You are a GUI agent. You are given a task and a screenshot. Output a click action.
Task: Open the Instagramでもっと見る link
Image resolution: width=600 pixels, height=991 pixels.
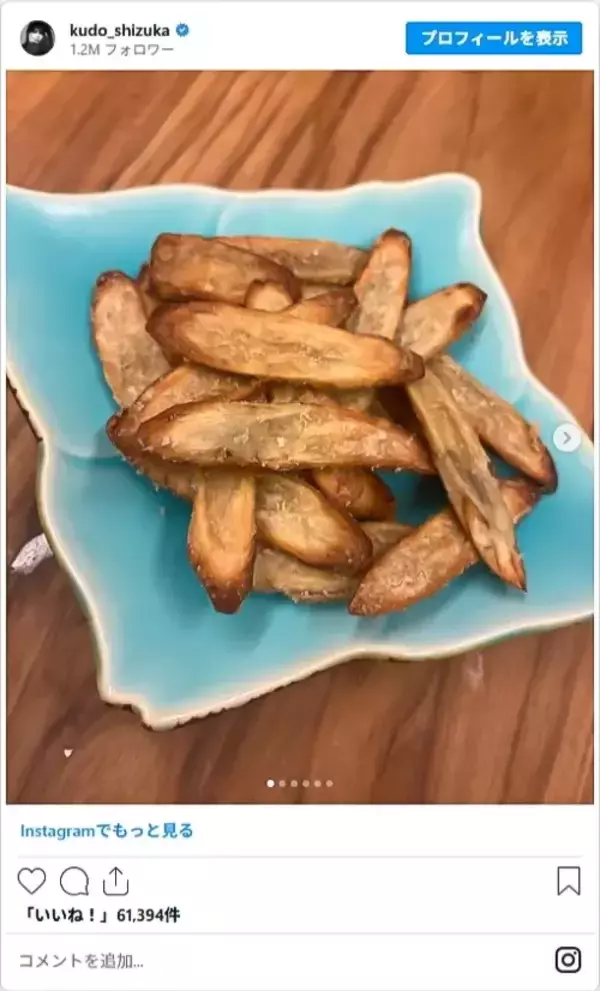click(107, 830)
